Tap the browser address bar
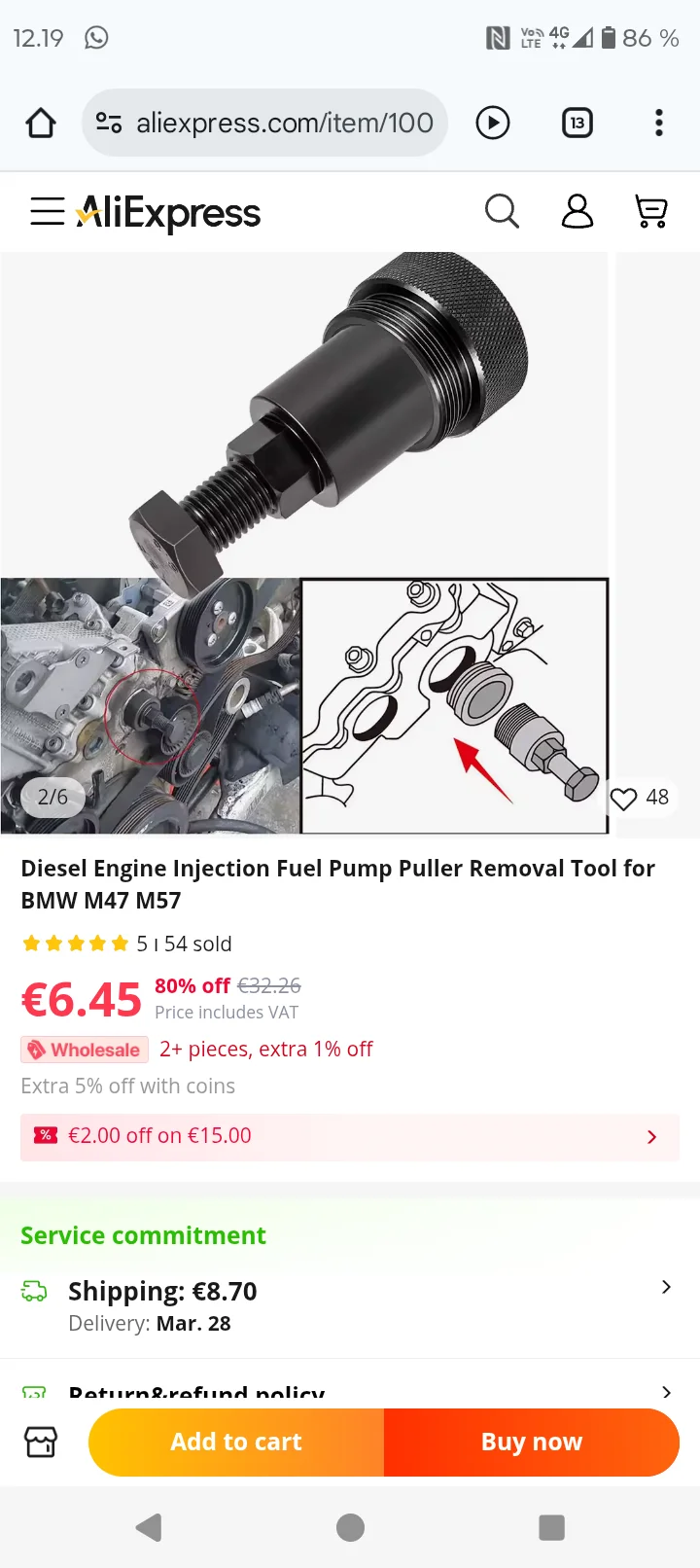 click(x=264, y=123)
